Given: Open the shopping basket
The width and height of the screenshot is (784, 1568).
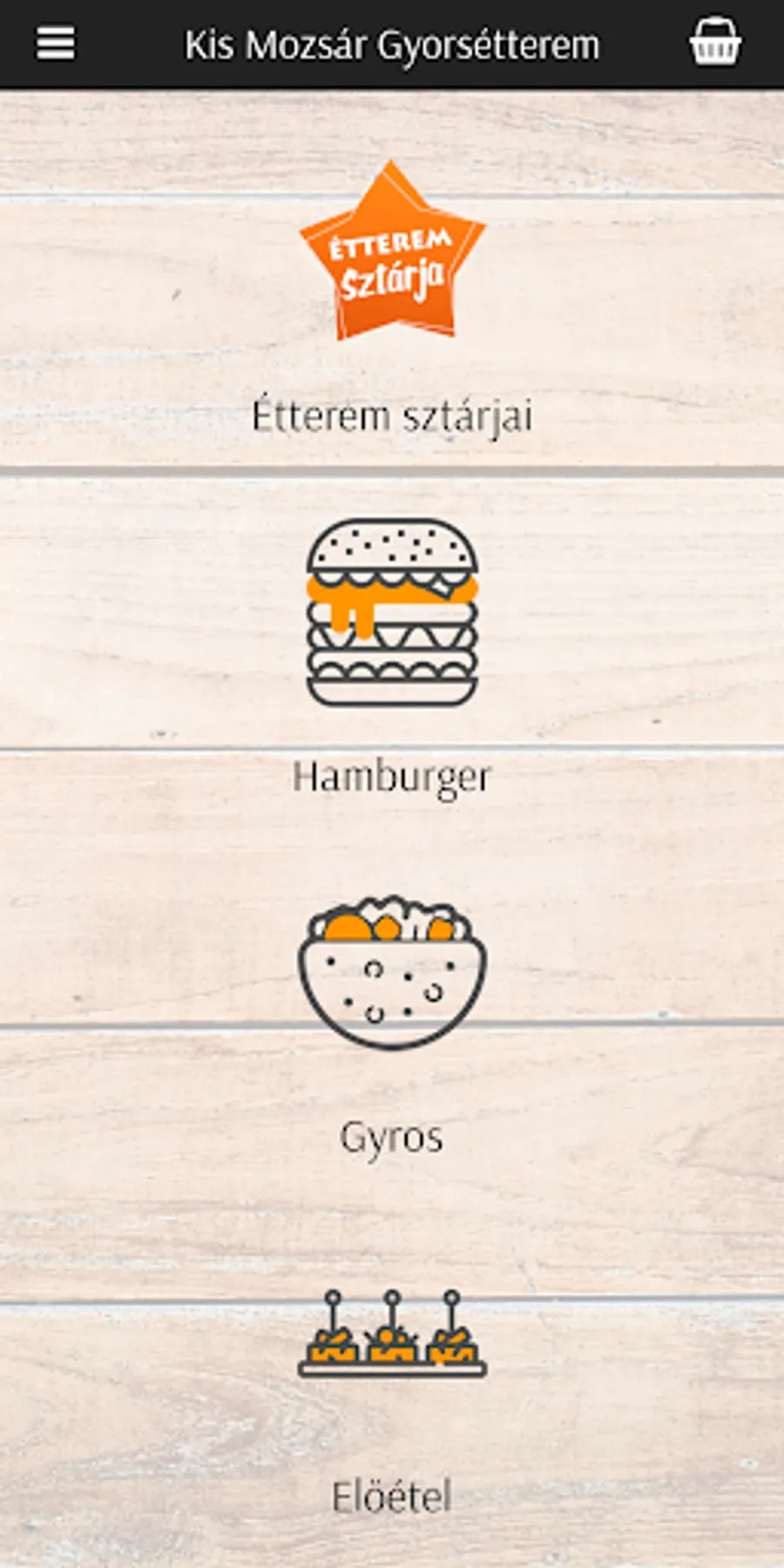Looking at the screenshot, I should pos(714,42).
